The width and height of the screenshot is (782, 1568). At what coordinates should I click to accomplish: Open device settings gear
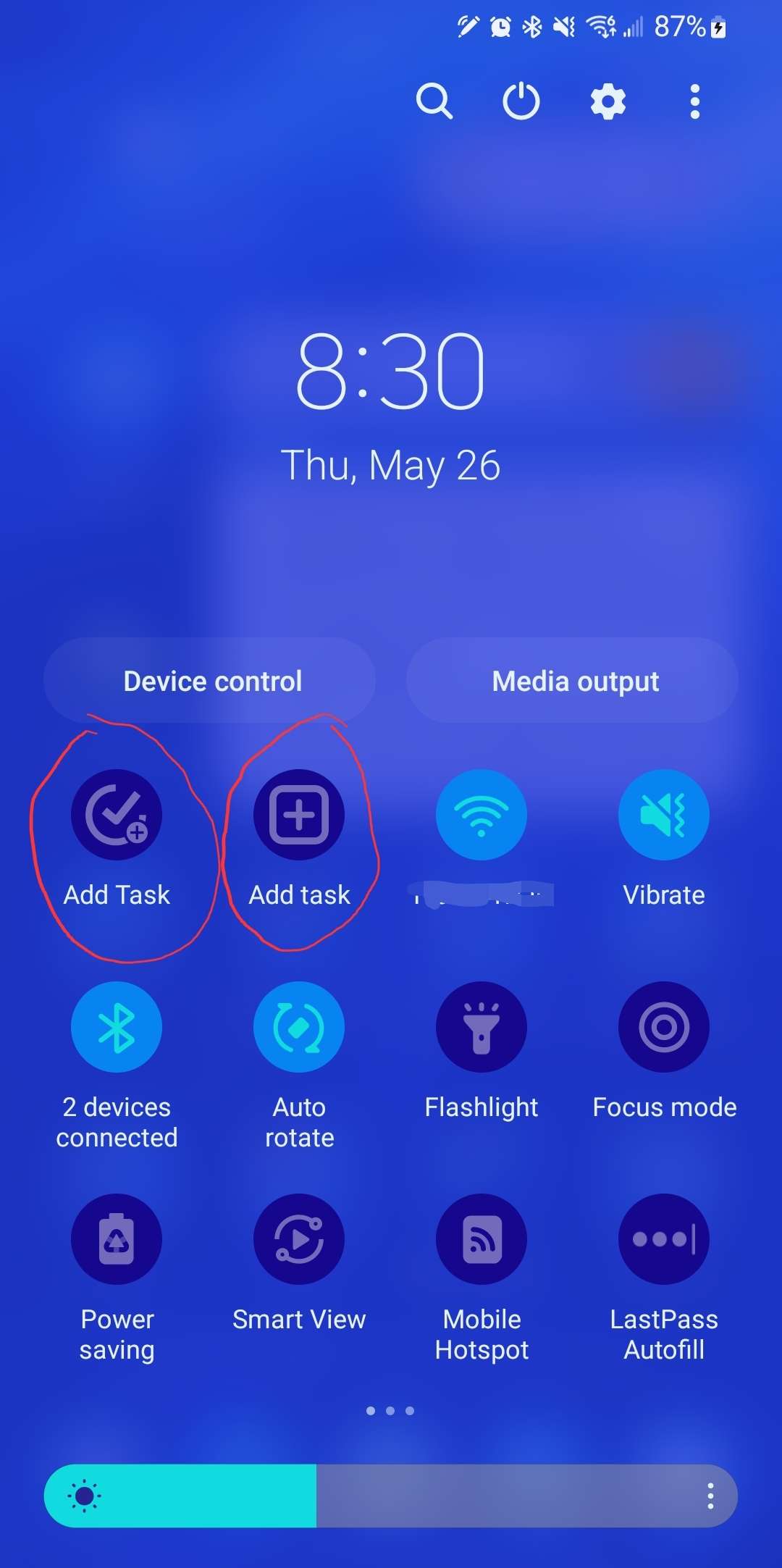pos(608,101)
